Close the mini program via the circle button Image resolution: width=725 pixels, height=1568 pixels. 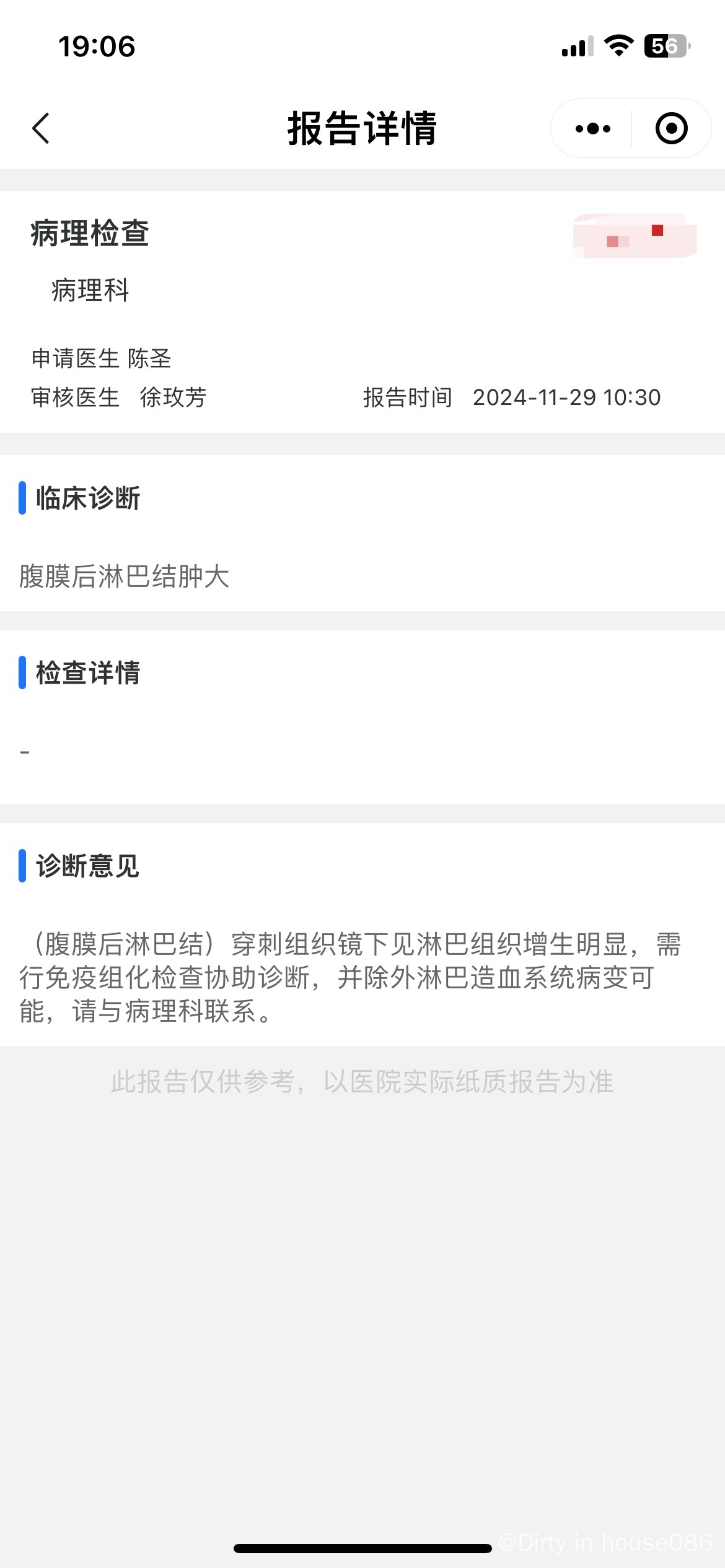click(671, 129)
